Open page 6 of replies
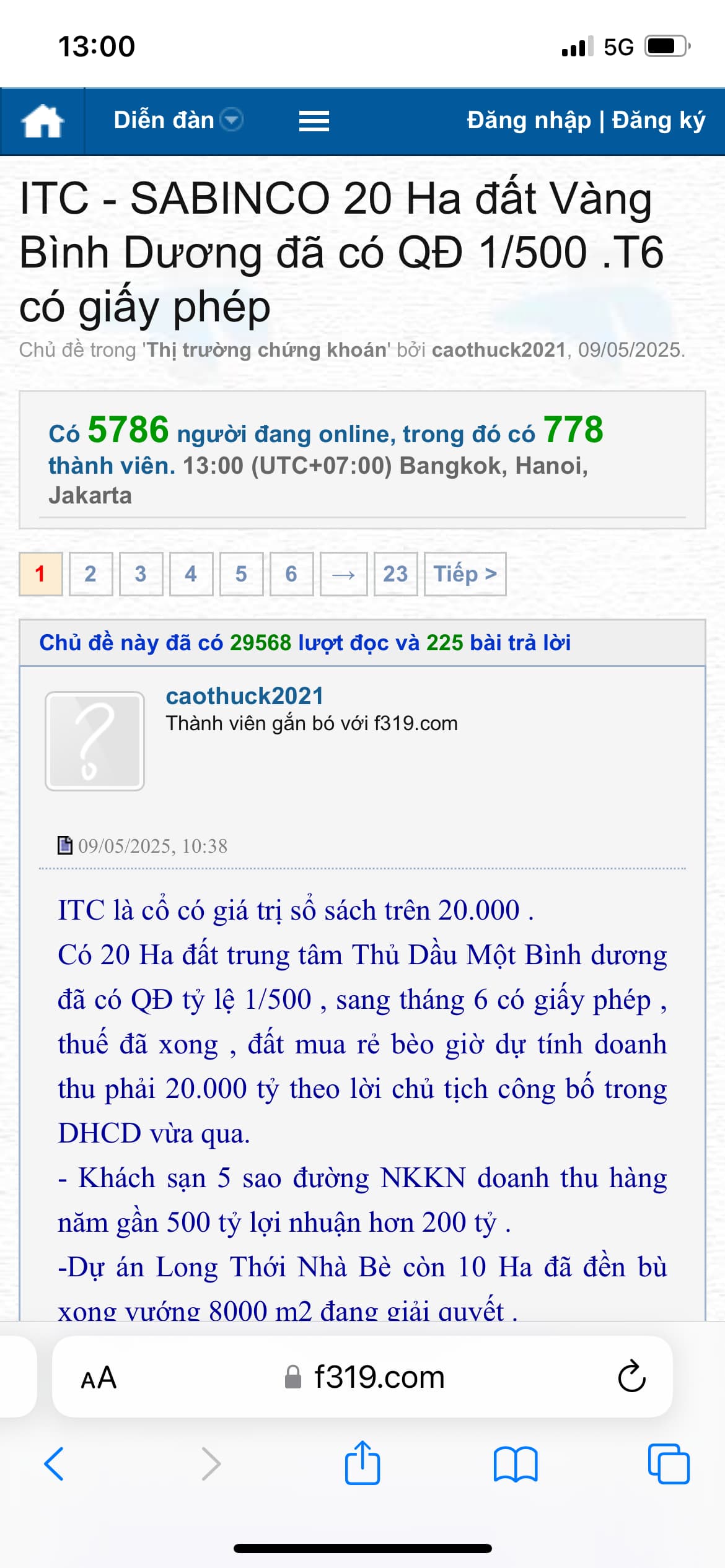The height and width of the screenshot is (1568, 725). click(291, 574)
